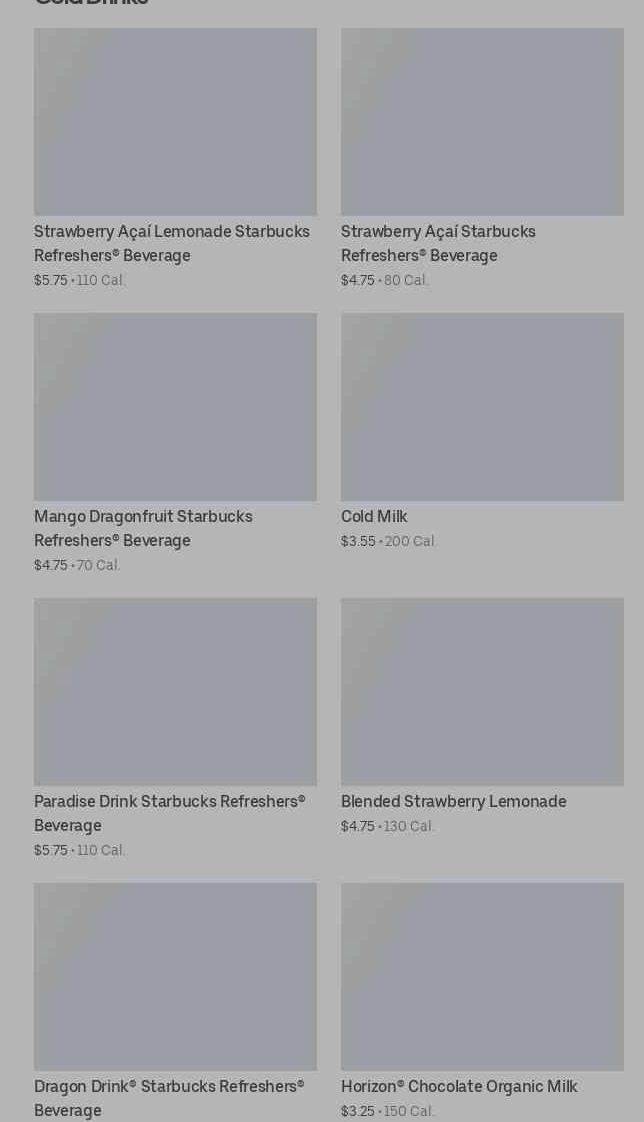Select Strawberry Açaí Starbucks Refreshers Beverage
The width and height of the screenshot is (644, 1122).
point(482,122)
